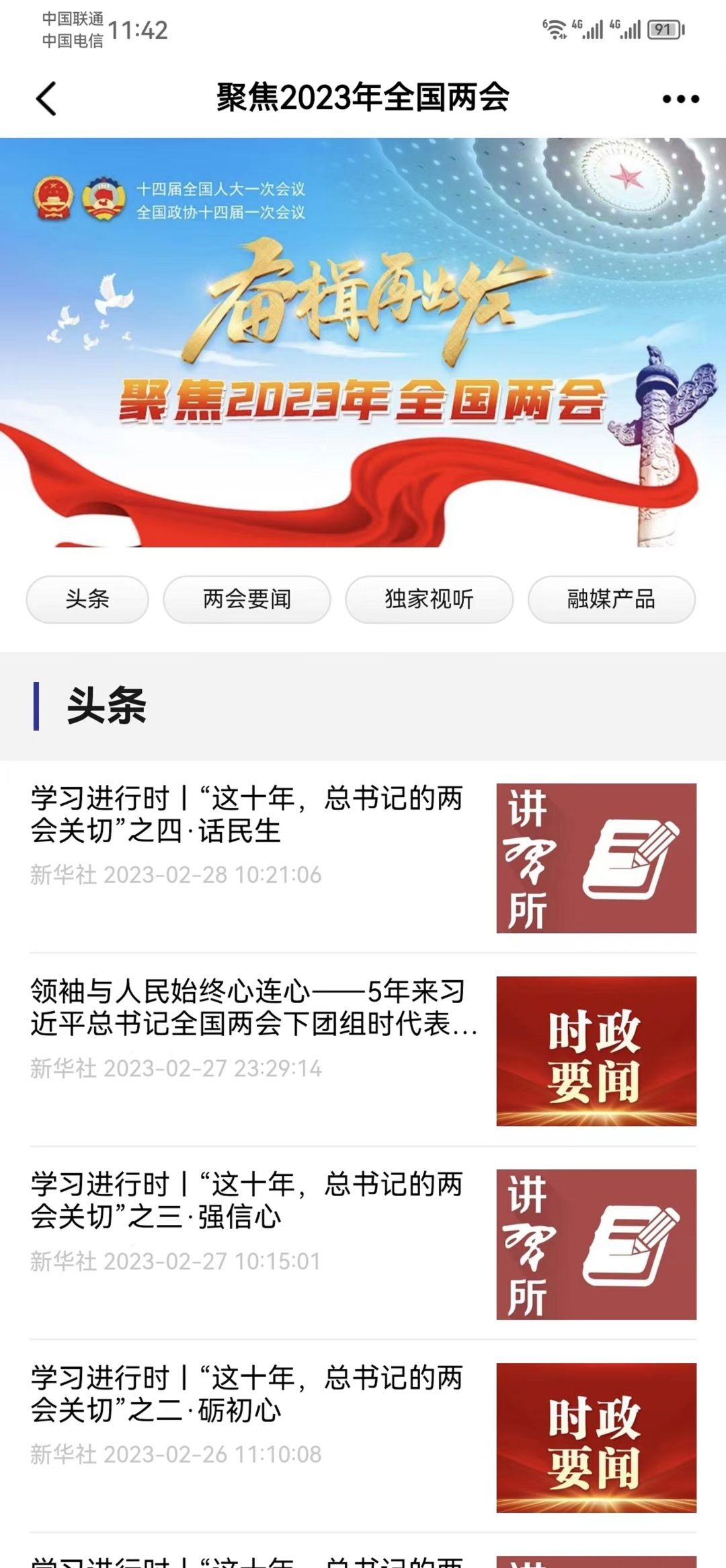
Task: Open the 独家视听 section
Action: click(x=429, y=599)
